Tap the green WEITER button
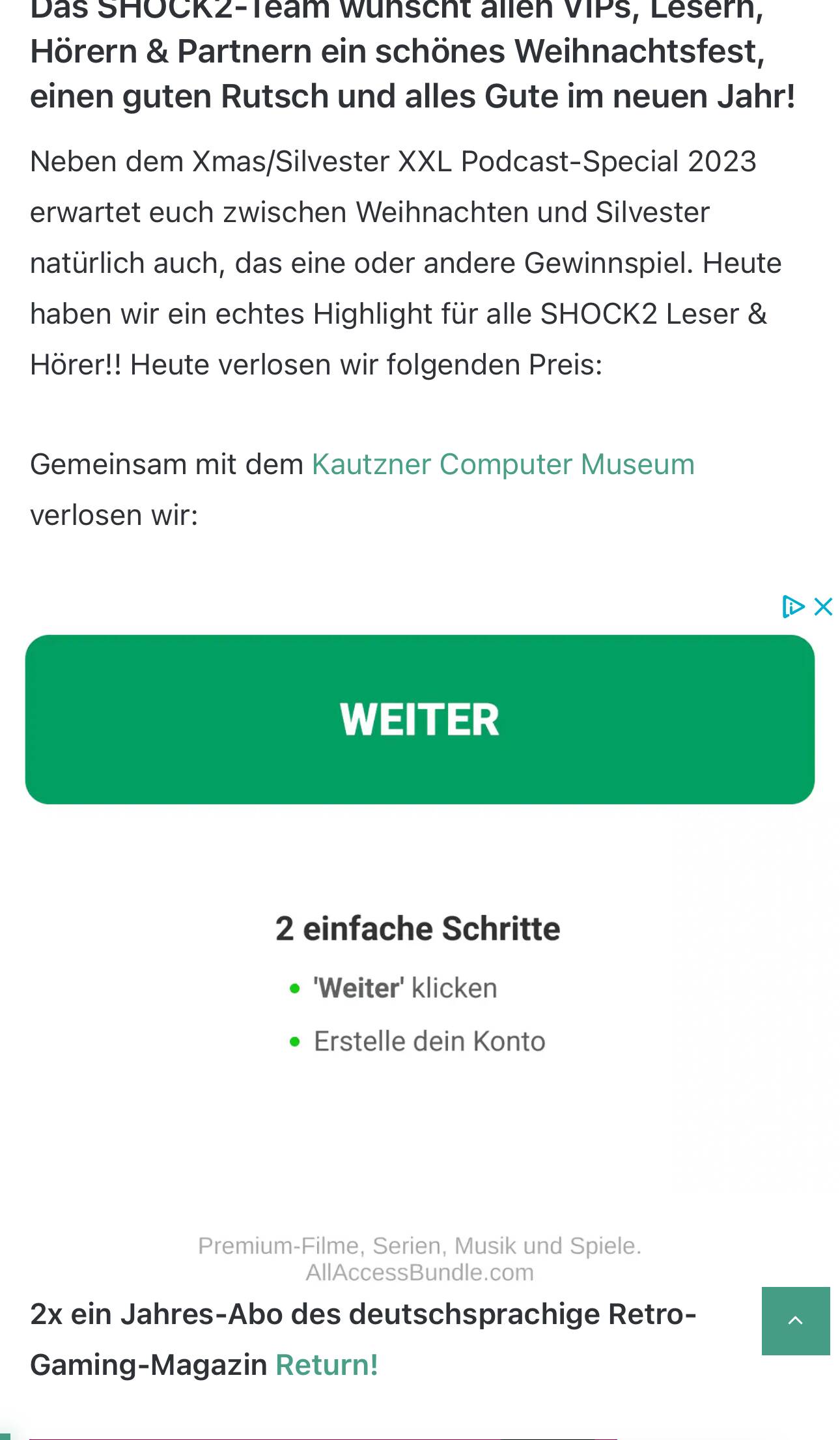 tap(419, 719)
